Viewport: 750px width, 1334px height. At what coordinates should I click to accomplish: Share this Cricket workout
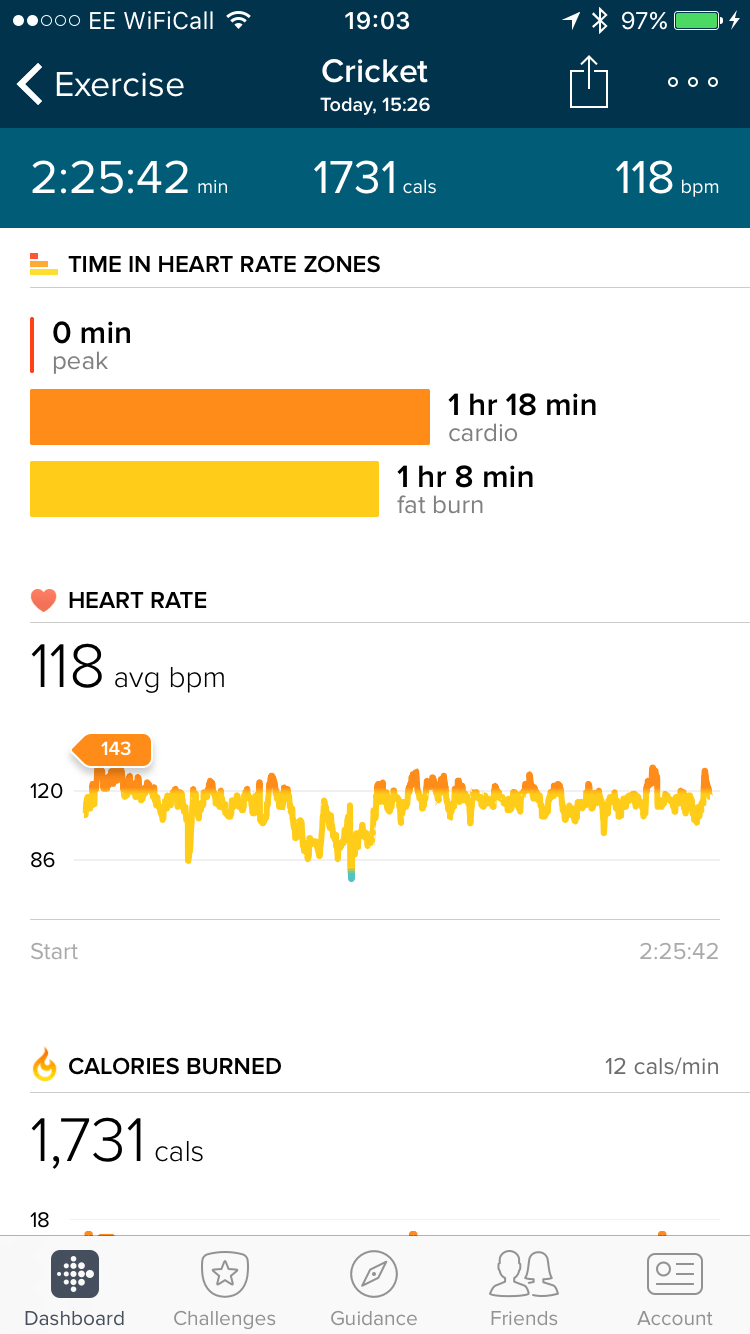pyautogui.click(x=589, y=82)
